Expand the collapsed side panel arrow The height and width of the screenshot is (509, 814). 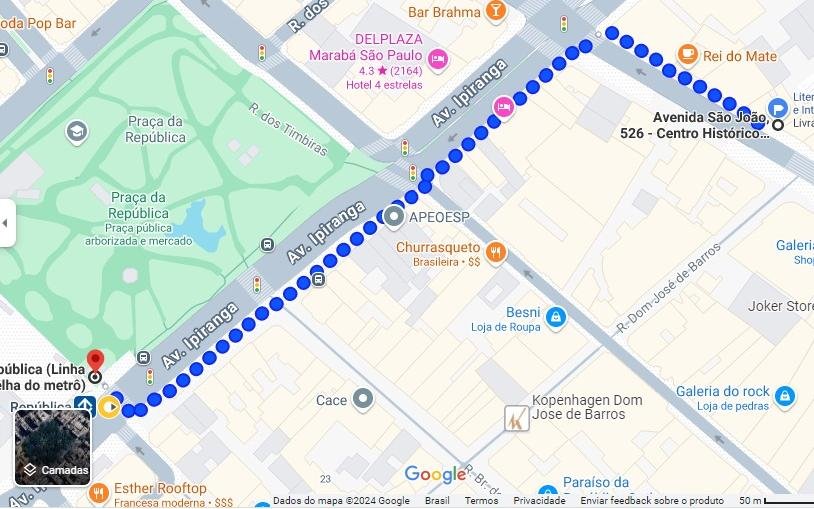coord(6,222)
